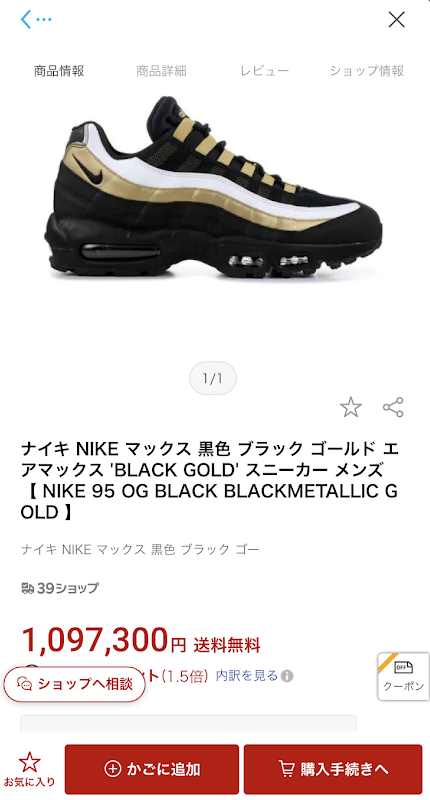Add item to cart with かごに追加
430x800 pixels.
(x=152, y=769)
